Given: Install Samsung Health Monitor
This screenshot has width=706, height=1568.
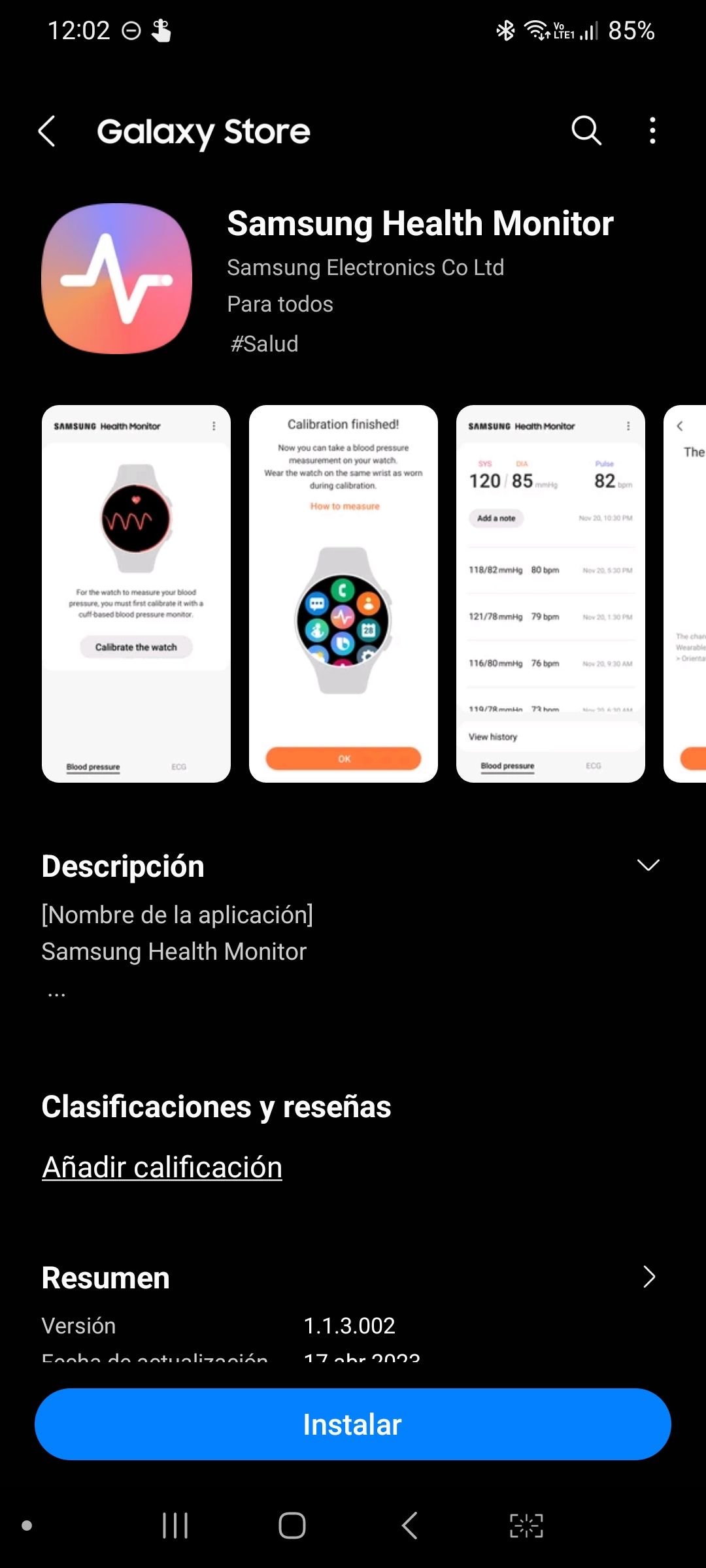Looking at the screenshot, I should tap(353, 1424).
